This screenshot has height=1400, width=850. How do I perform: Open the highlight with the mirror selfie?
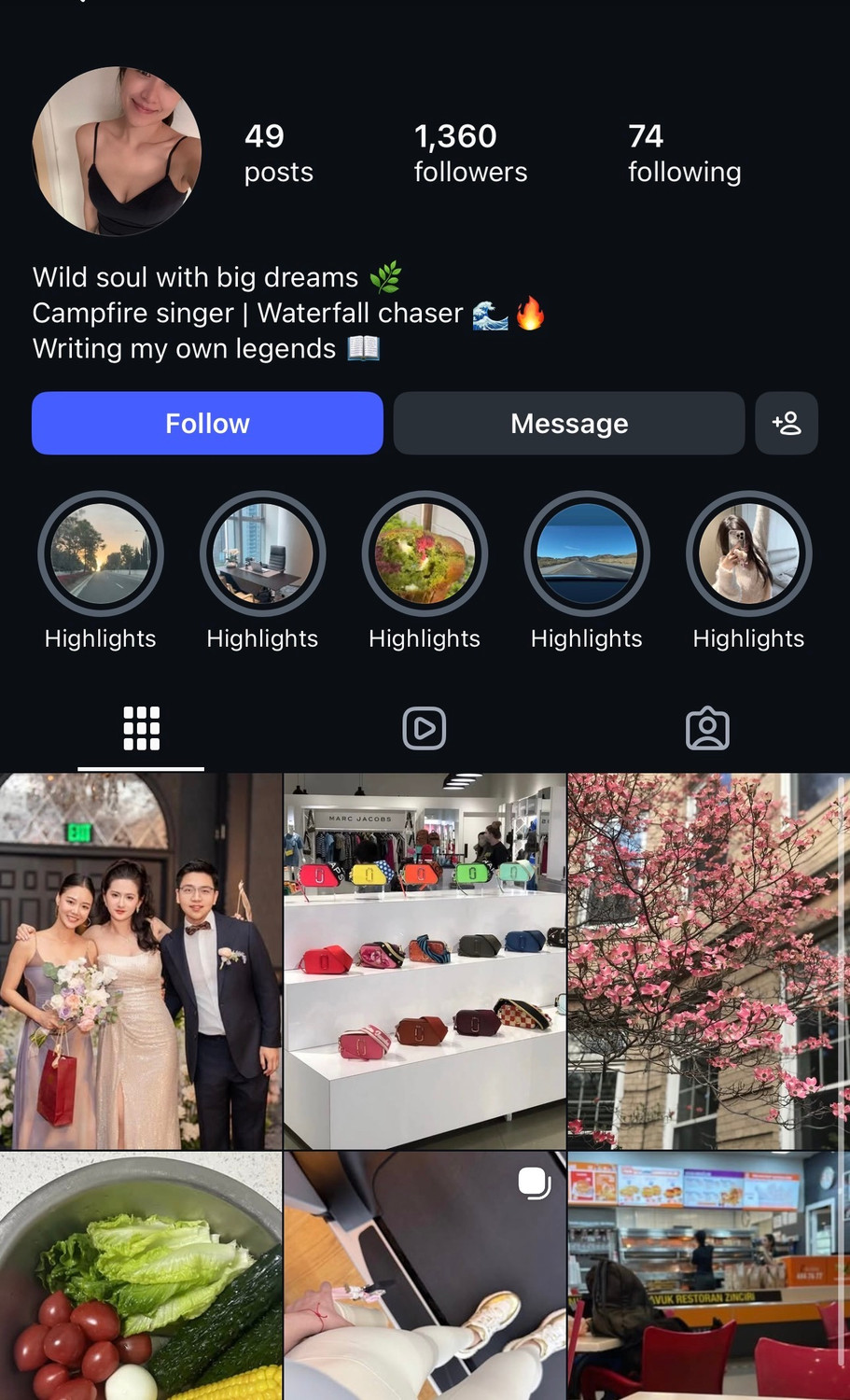coord(748,554)
